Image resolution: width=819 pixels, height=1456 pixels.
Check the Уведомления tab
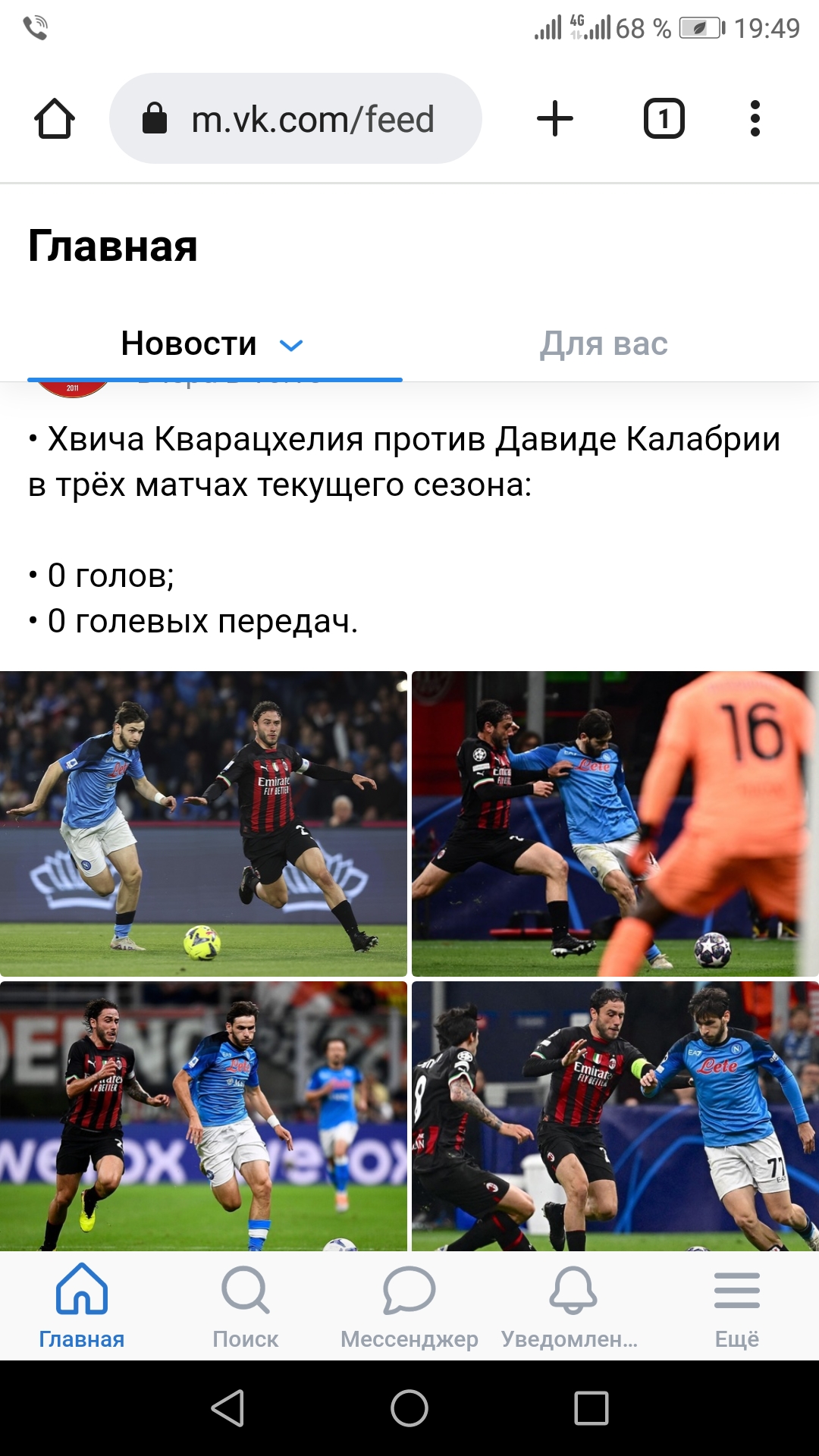coord(573,1306)
